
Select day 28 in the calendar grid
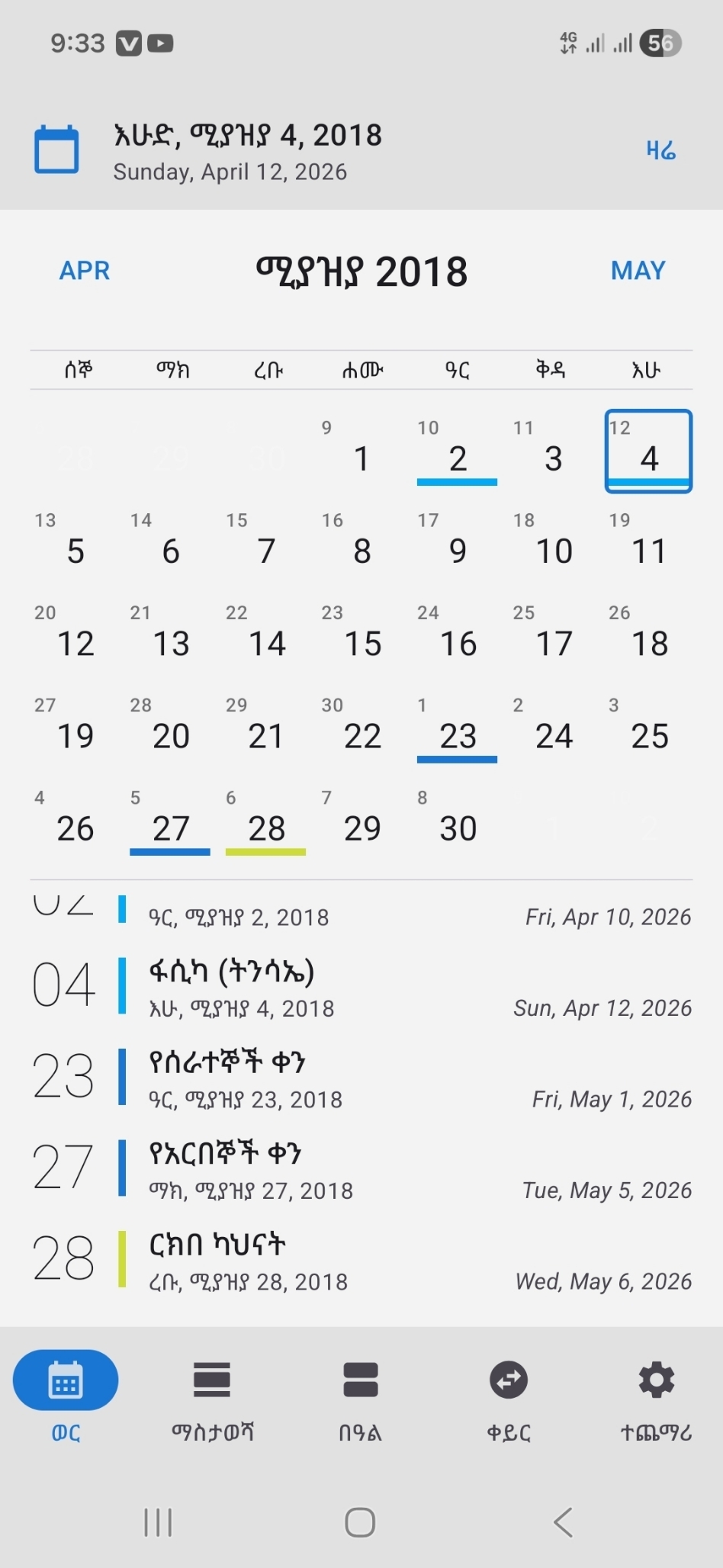click(x=266, y=821)
